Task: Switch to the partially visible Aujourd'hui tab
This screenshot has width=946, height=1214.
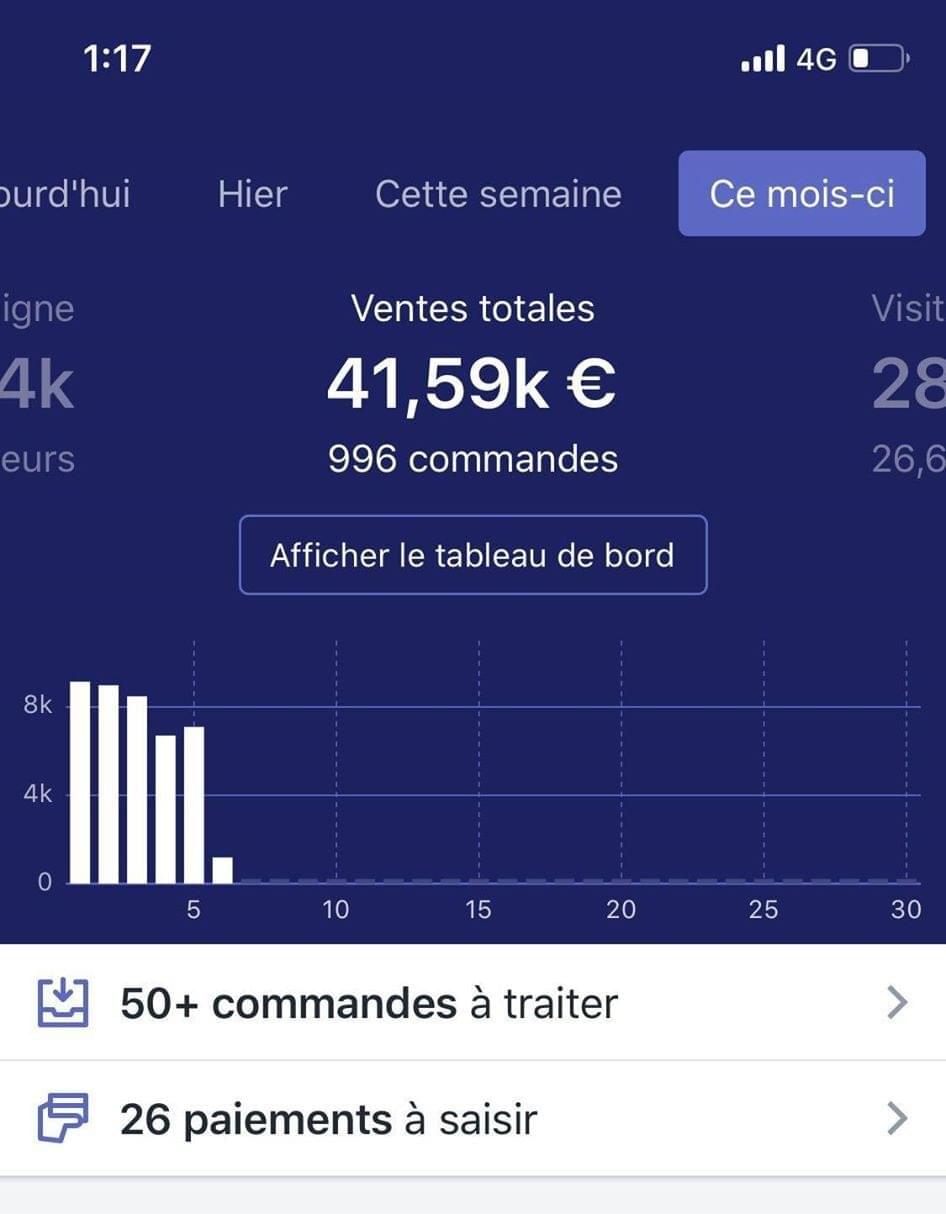Action: click(62, 194)
